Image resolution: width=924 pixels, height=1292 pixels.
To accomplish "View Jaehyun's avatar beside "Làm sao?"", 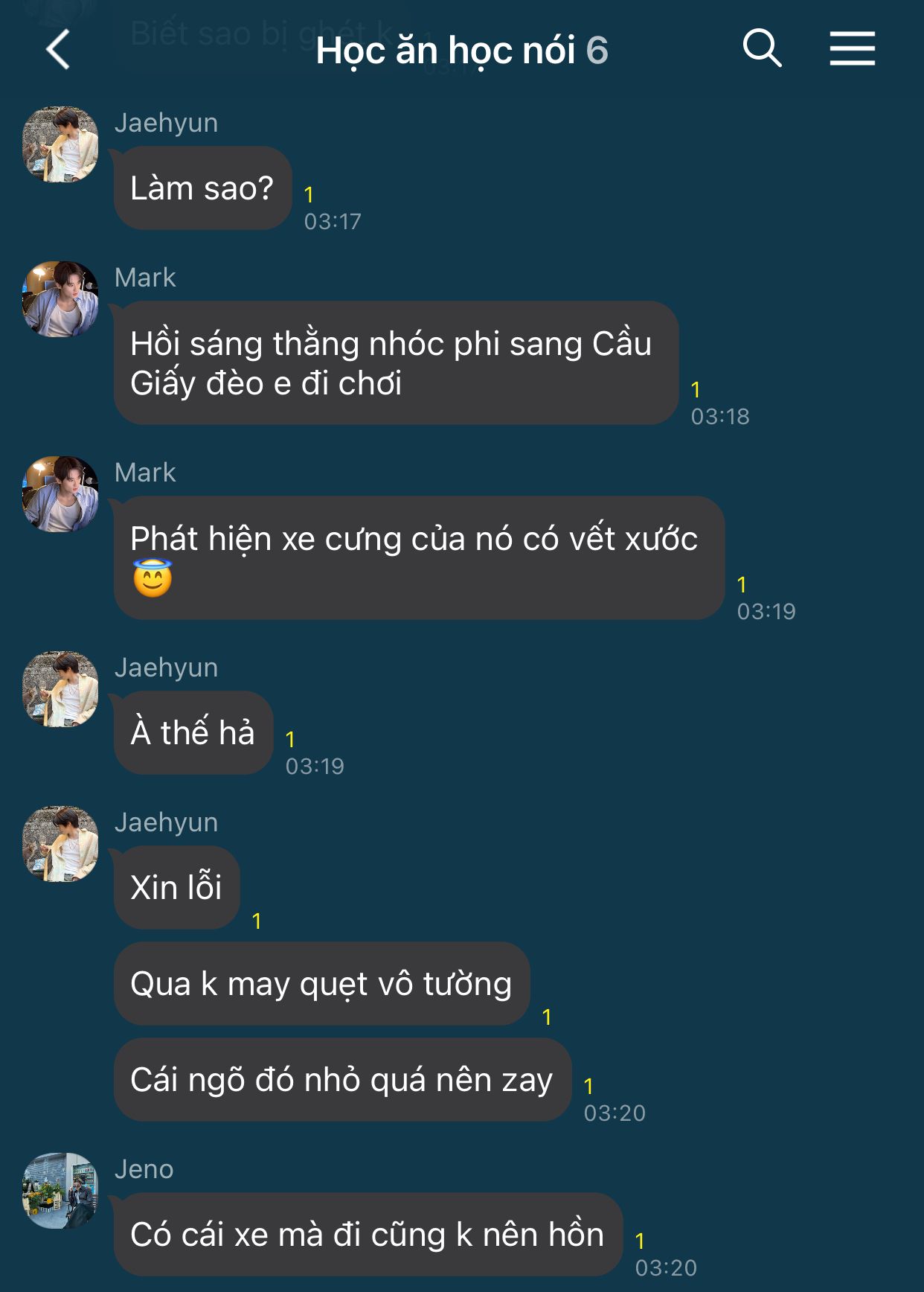I will coord(60,144).
